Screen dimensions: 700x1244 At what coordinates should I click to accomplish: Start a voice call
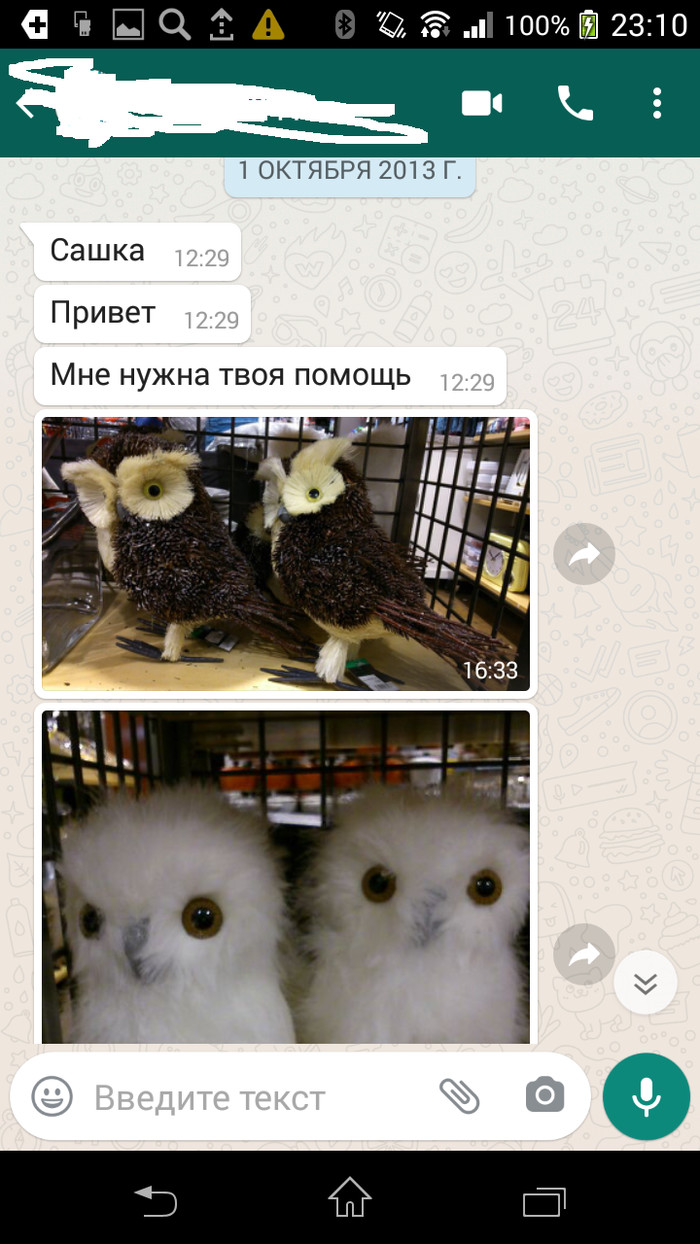coord(575,104)
